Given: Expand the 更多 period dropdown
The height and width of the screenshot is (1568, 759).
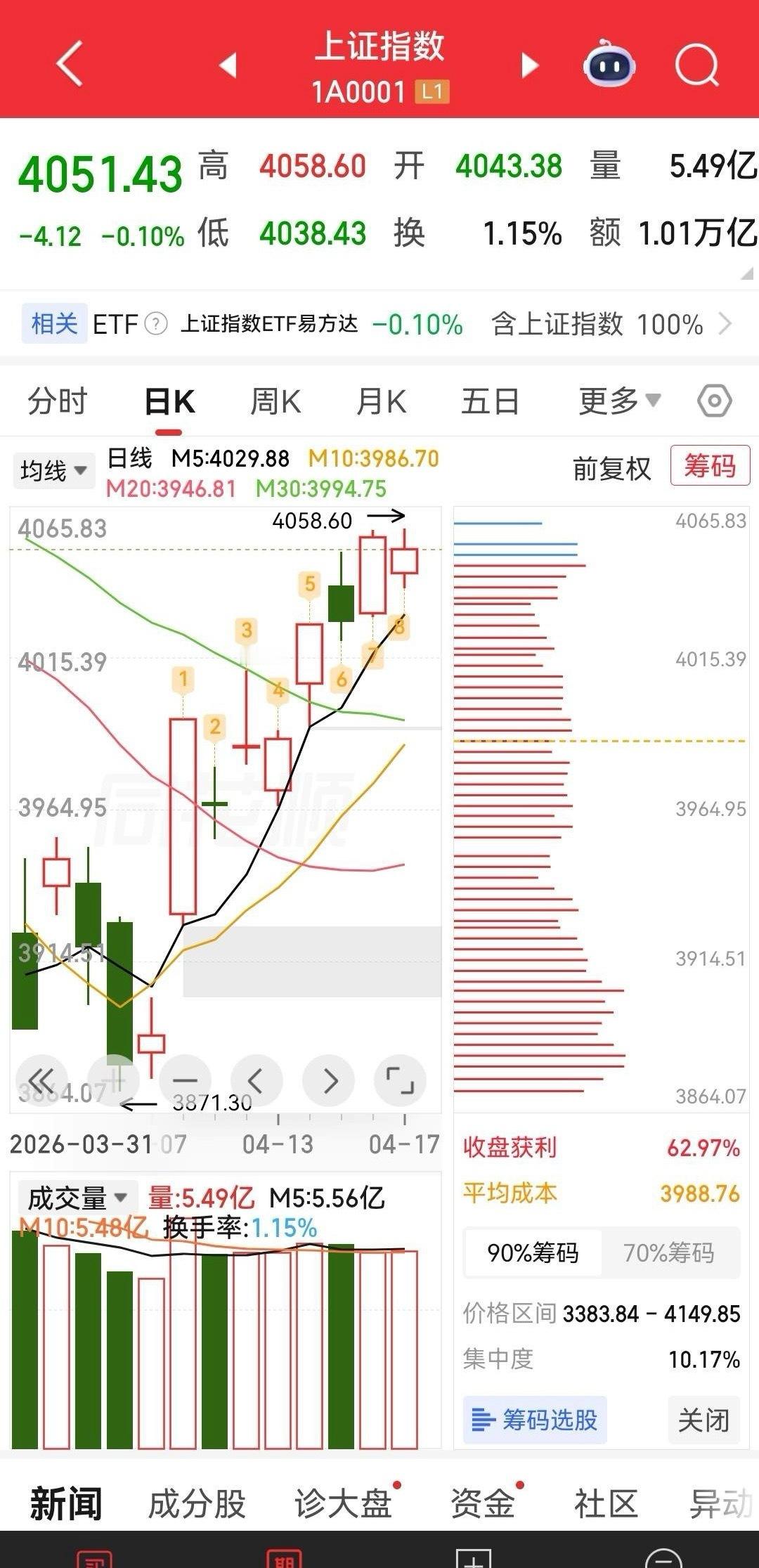Looking at the screenshot, I should pyautogui.click(x=618, y=402).
